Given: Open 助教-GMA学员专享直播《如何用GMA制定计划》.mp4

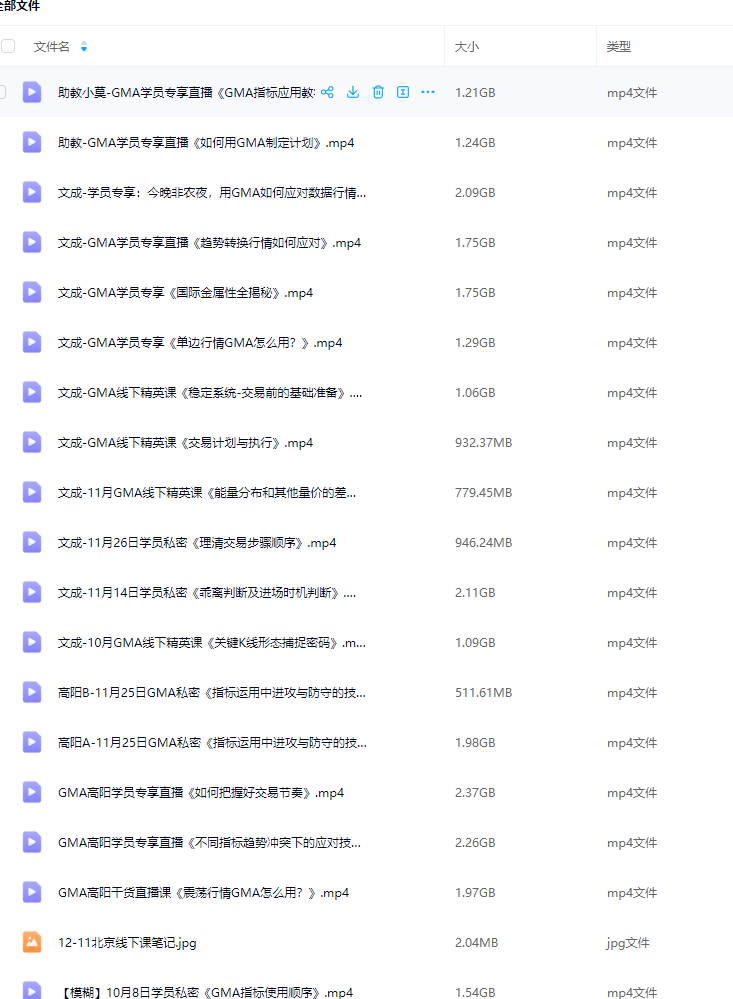Looking at the screenshot, I should tap(205, 143).
